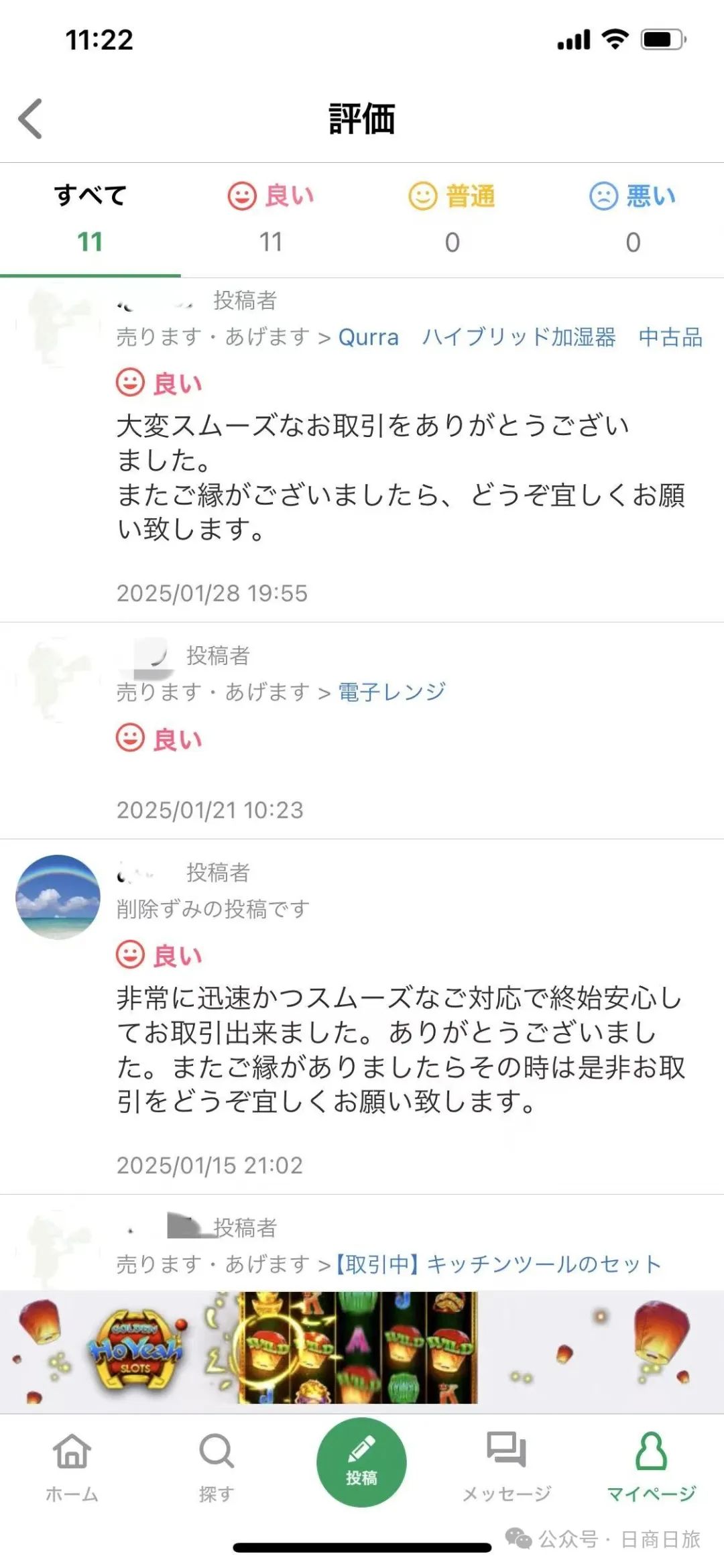724x1568 pixels.
Task: Switch to the 普通 ratings tab
Action: coord(452,219)
